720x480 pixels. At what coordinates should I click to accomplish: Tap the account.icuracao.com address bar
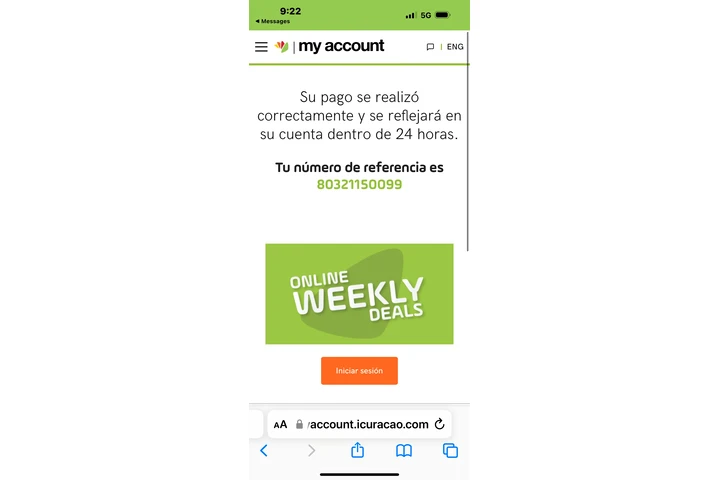[x=366, y=424]
